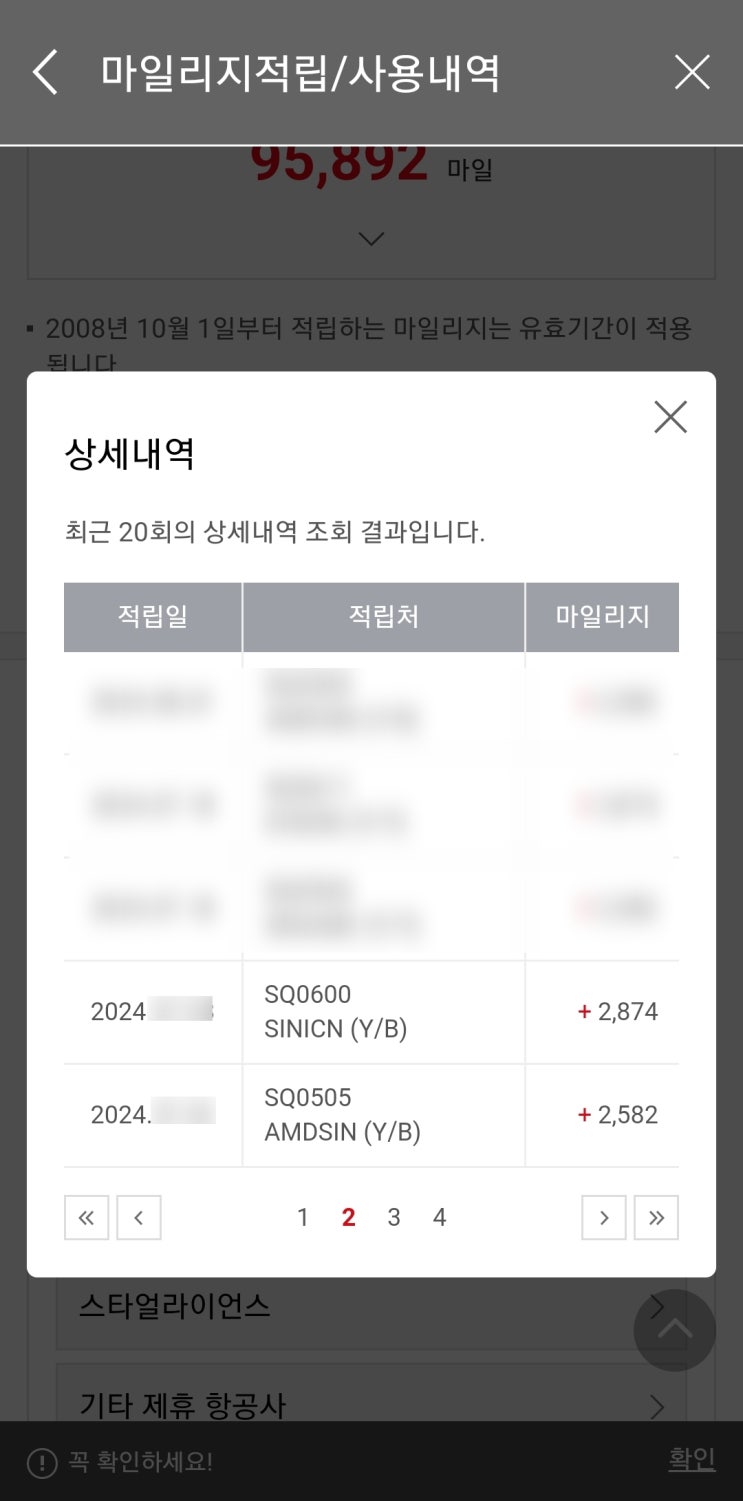The height and width of the screenshot is (1501, 743).
Task: Tap 확인 in the bottom notice bar
Action: coord(692,1460)
